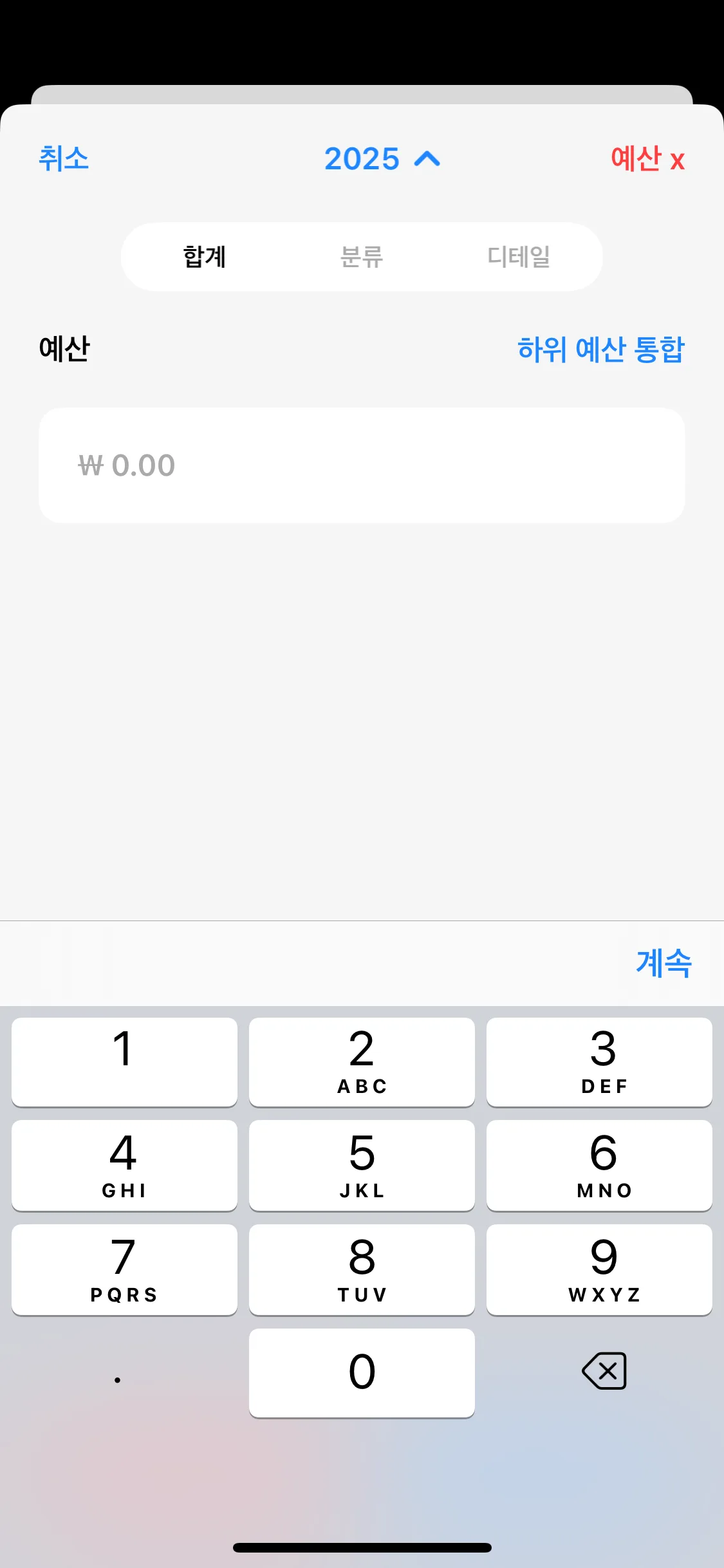The image size is (724, 1568).
Task: Enter digit 5 on the keypad
Action: pyautogui.click(x=362, y=1165)
